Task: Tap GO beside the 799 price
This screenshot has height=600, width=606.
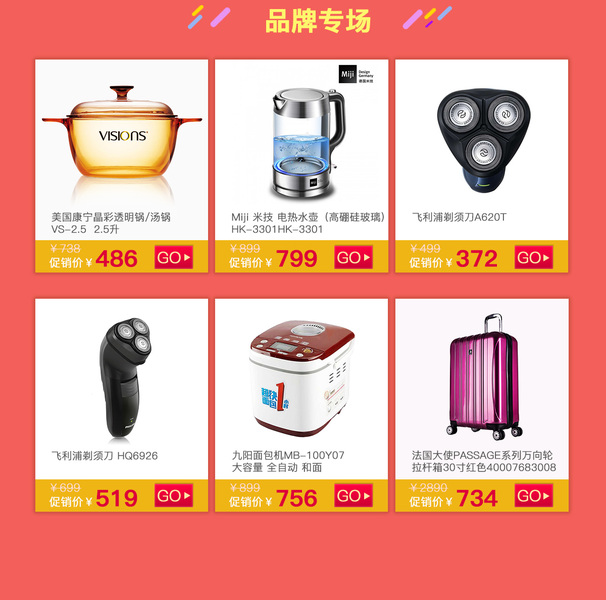Action: [353, 258]
